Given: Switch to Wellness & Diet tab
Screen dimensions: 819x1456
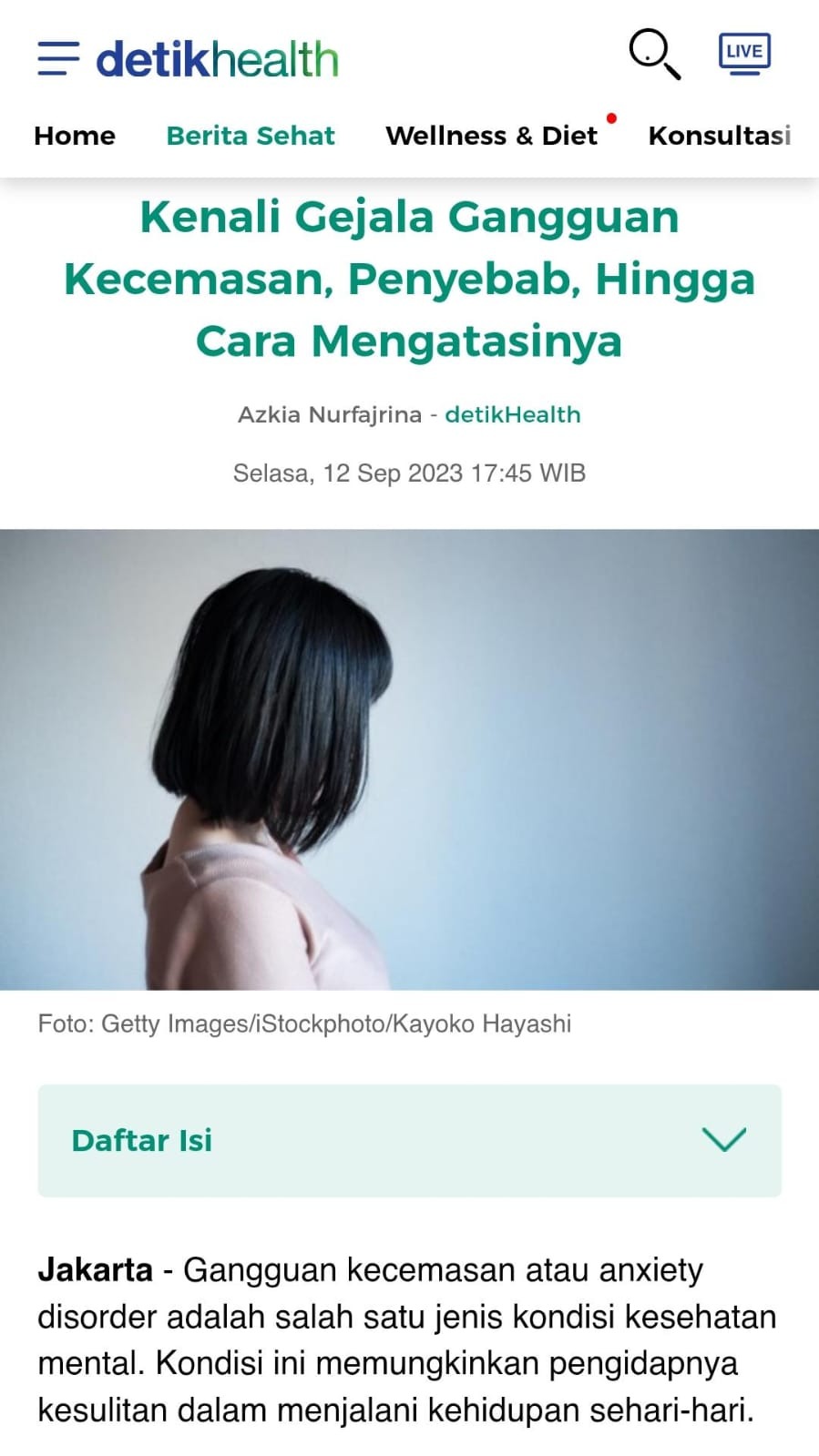Looking at the screenshot, I should pos(491,136).
